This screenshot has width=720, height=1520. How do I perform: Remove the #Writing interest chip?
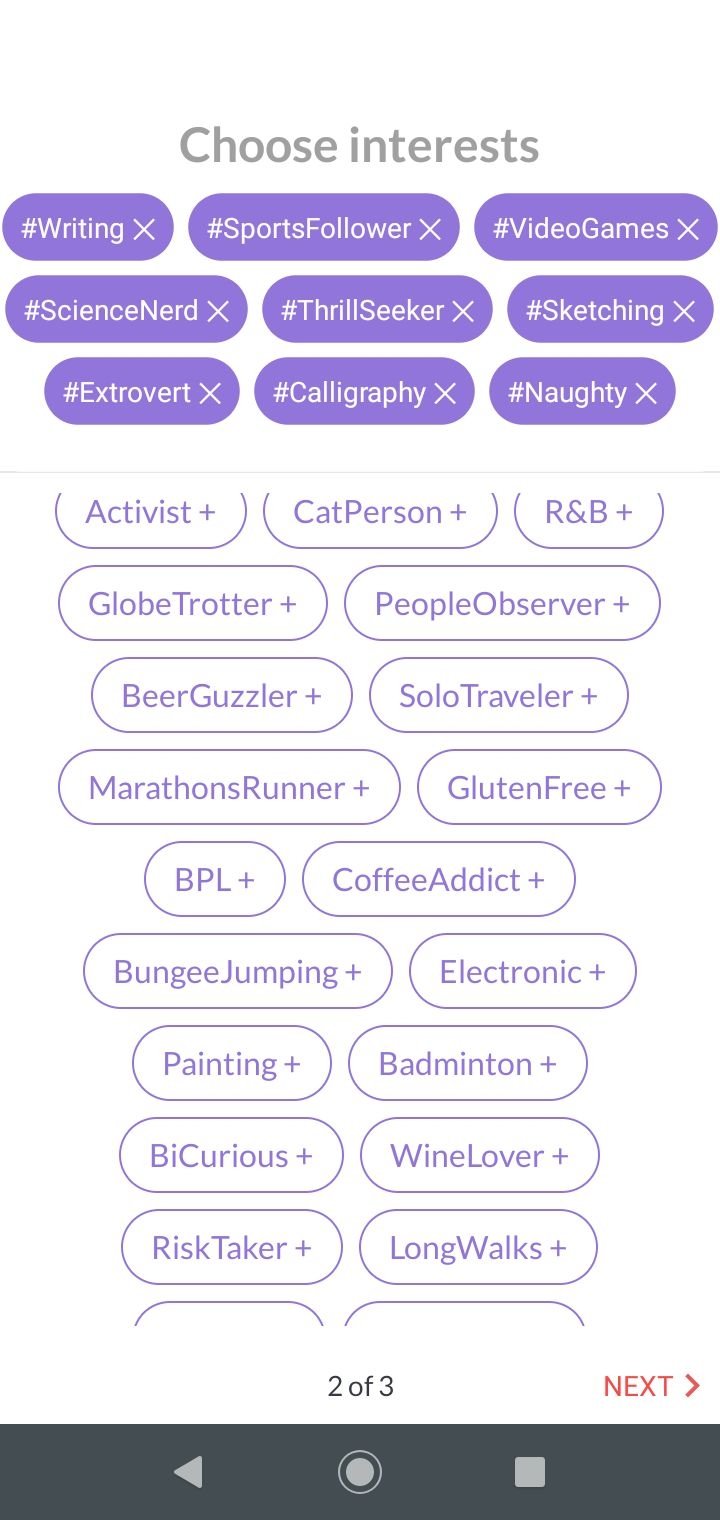88,228
